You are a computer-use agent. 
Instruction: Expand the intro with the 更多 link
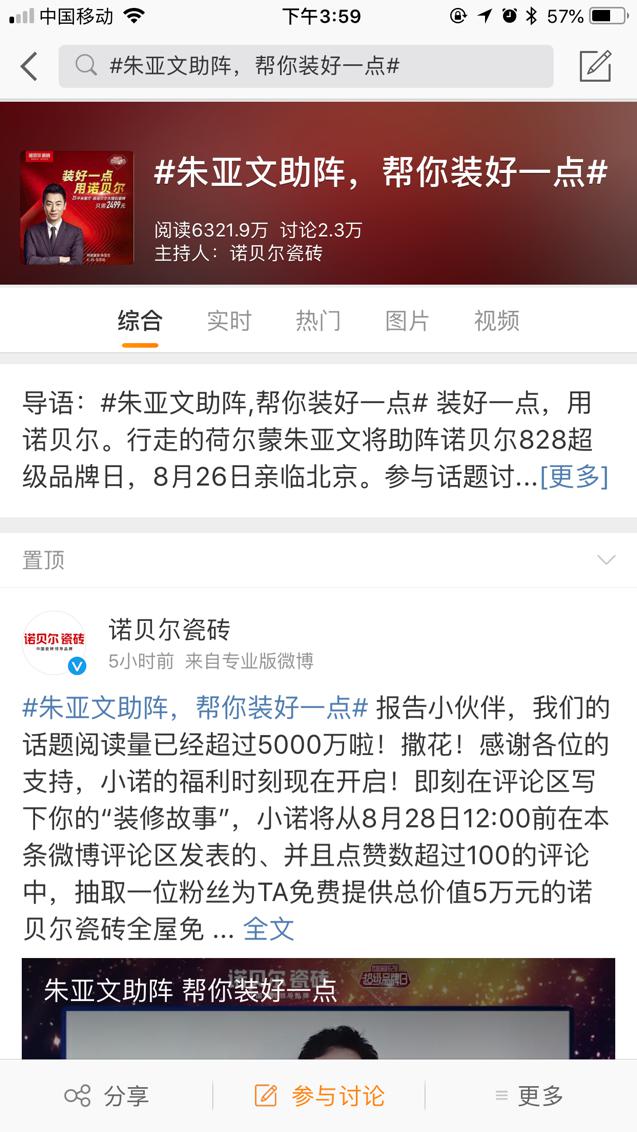coord(574,476)
